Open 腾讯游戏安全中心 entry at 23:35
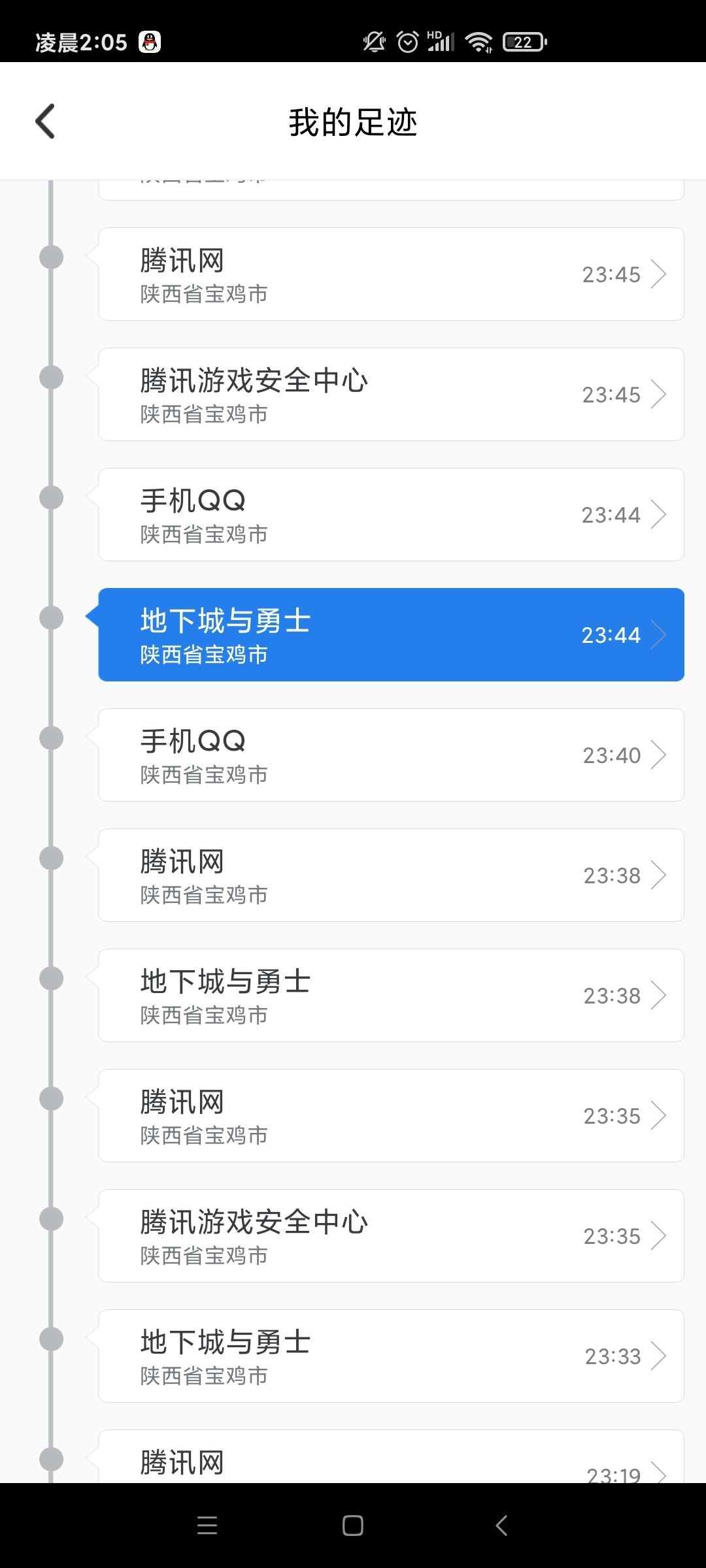The image size is (706, 1568). 391,1235
